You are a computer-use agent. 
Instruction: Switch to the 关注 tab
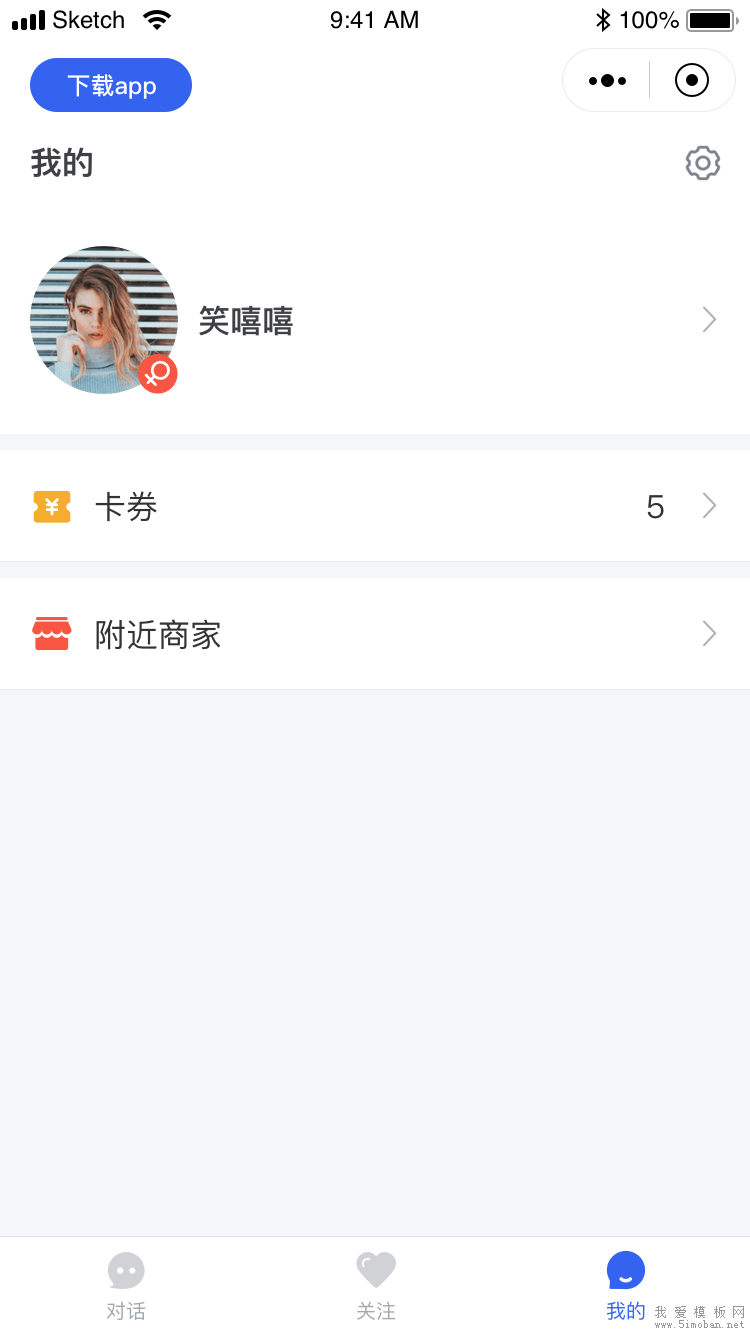pyautogui.click(x=376, y=1290)
